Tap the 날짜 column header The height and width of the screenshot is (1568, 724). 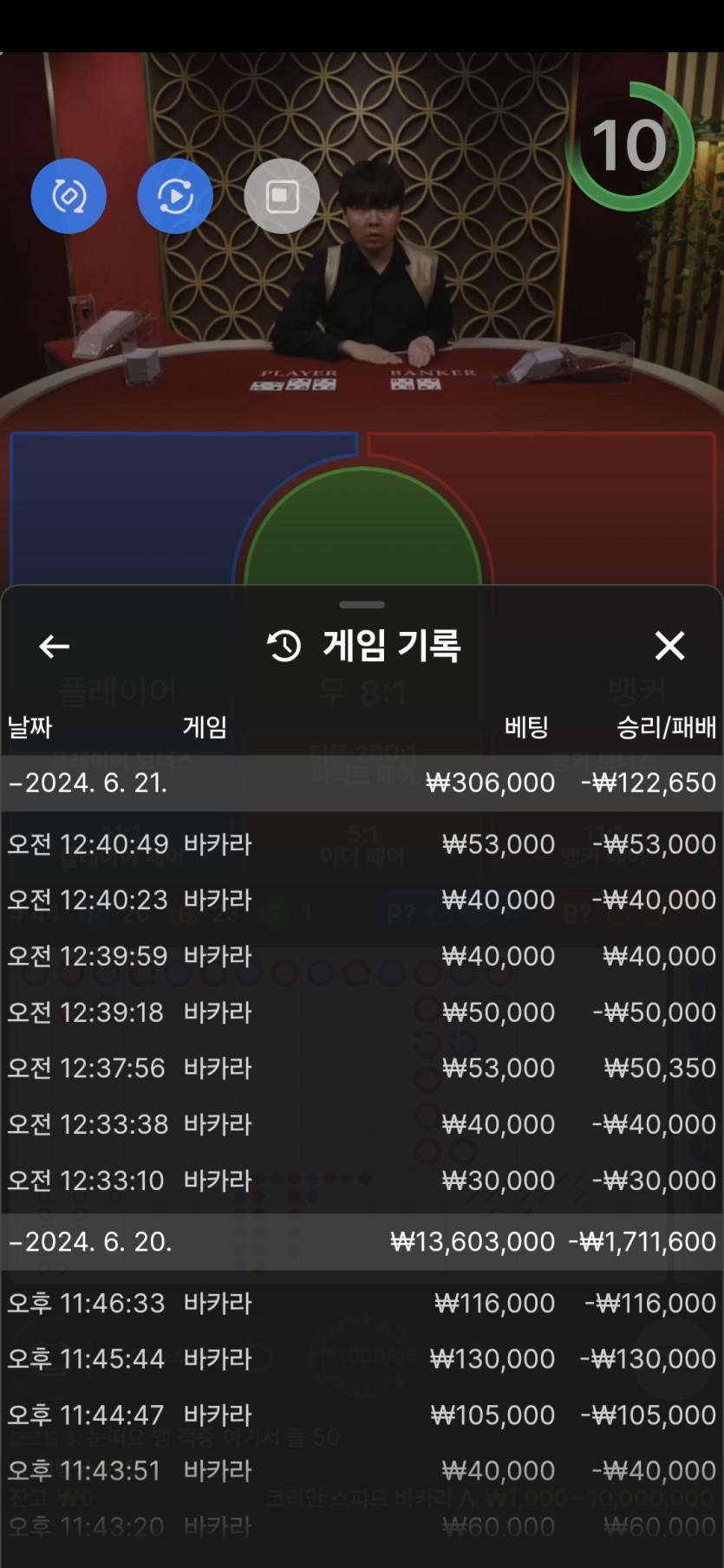coord(30,729)
